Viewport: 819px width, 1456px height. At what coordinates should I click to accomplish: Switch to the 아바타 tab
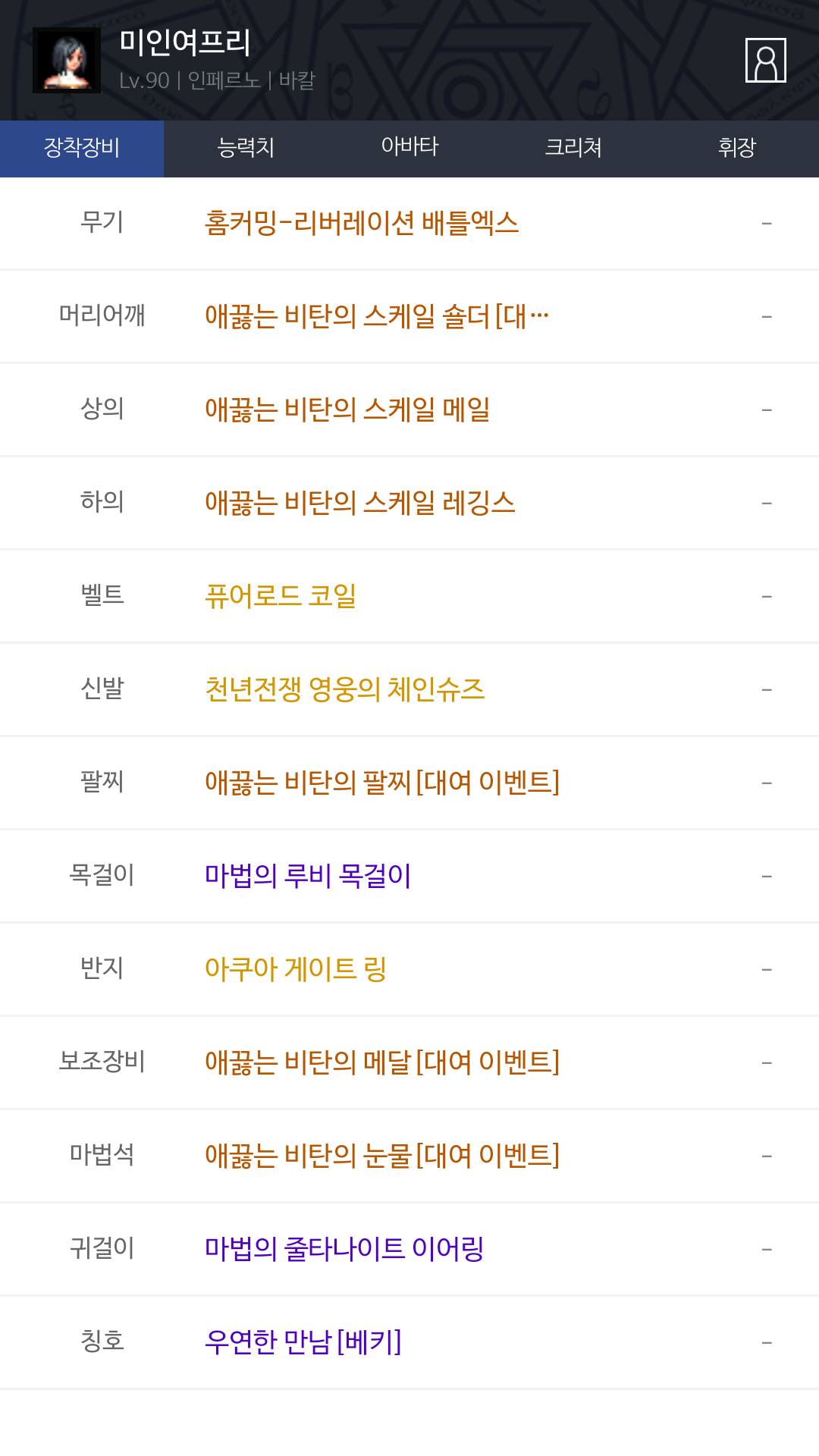409,148
